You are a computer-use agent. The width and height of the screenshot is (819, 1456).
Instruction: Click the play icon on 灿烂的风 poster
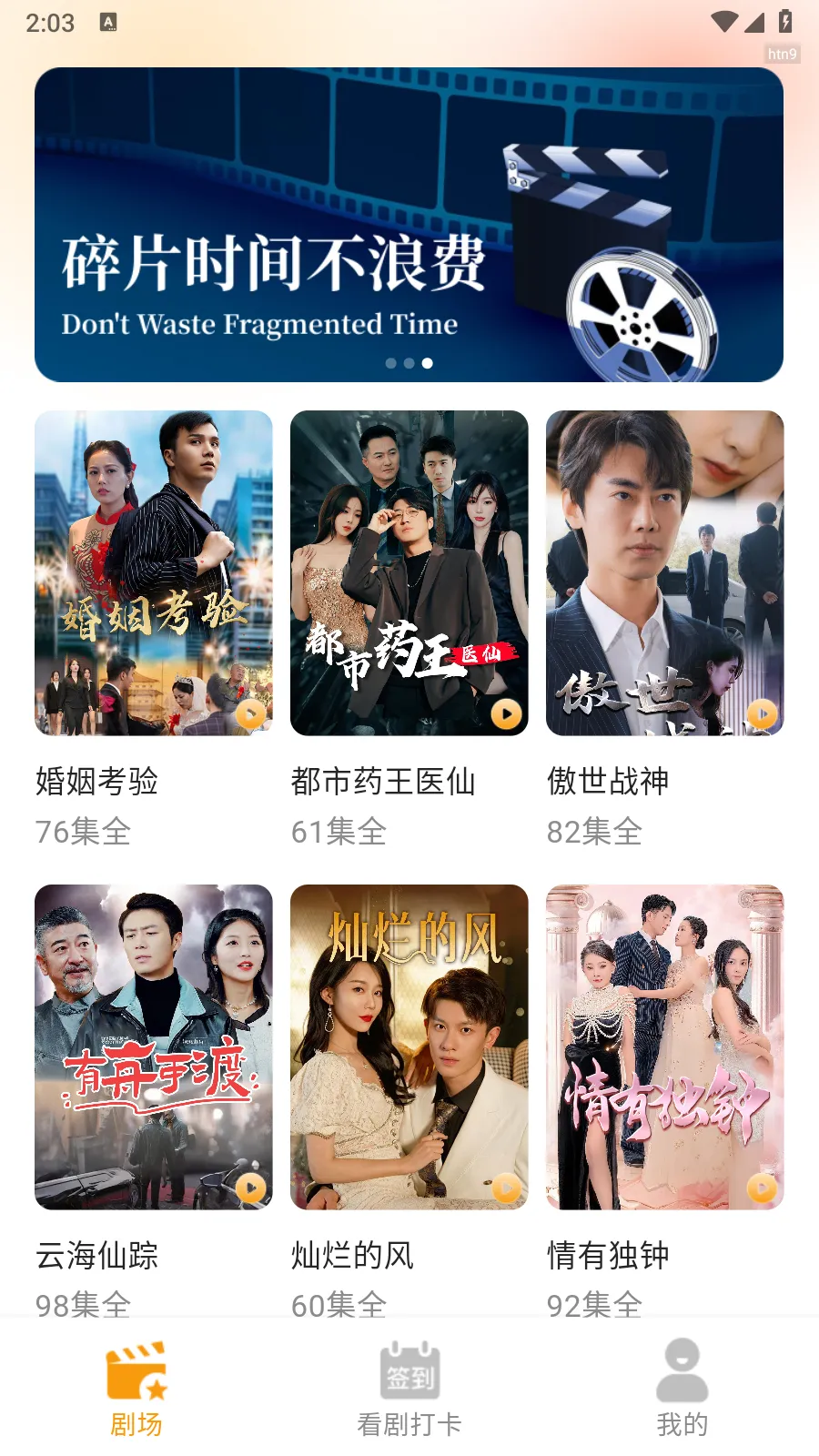507,1188
